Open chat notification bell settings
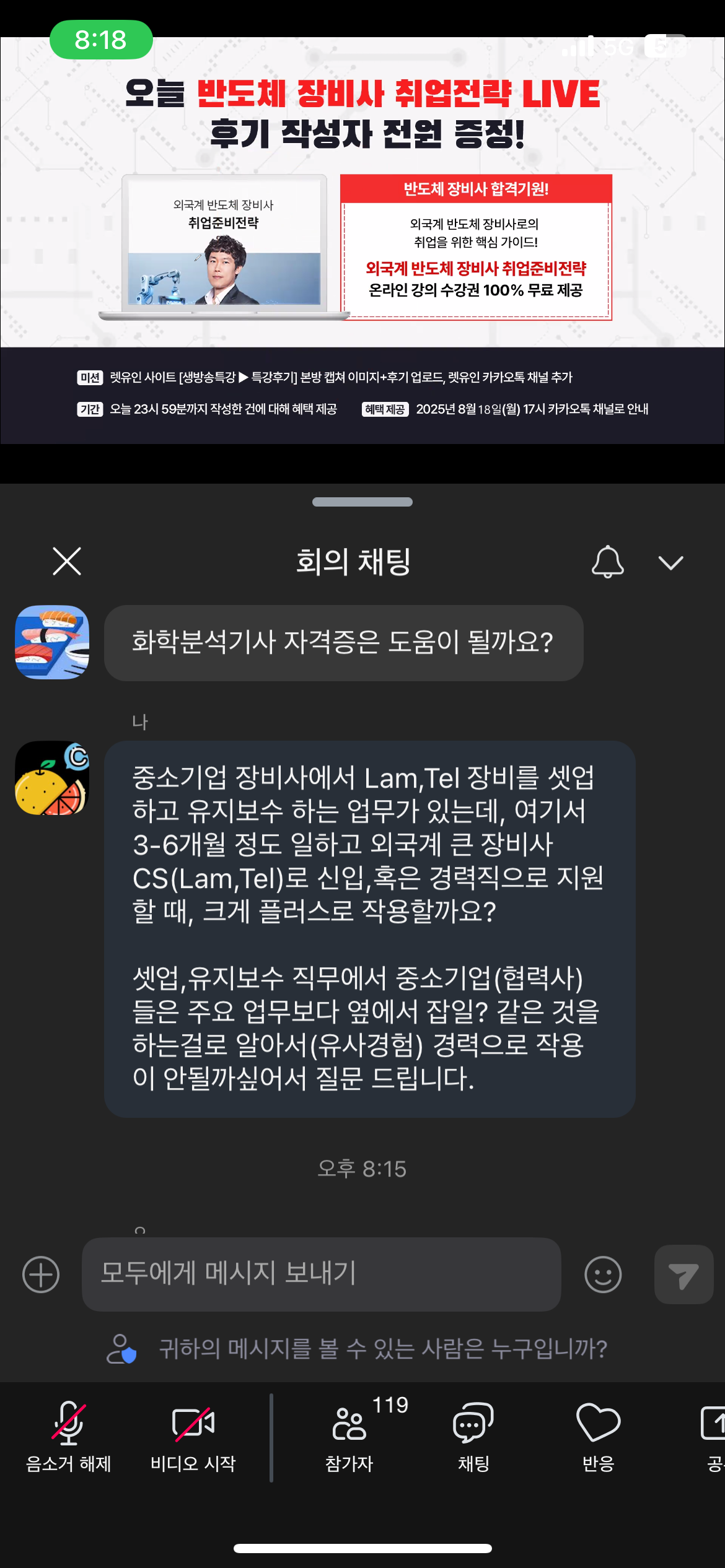Screen dimensions: 725x1568 click(x=607, y=562)
